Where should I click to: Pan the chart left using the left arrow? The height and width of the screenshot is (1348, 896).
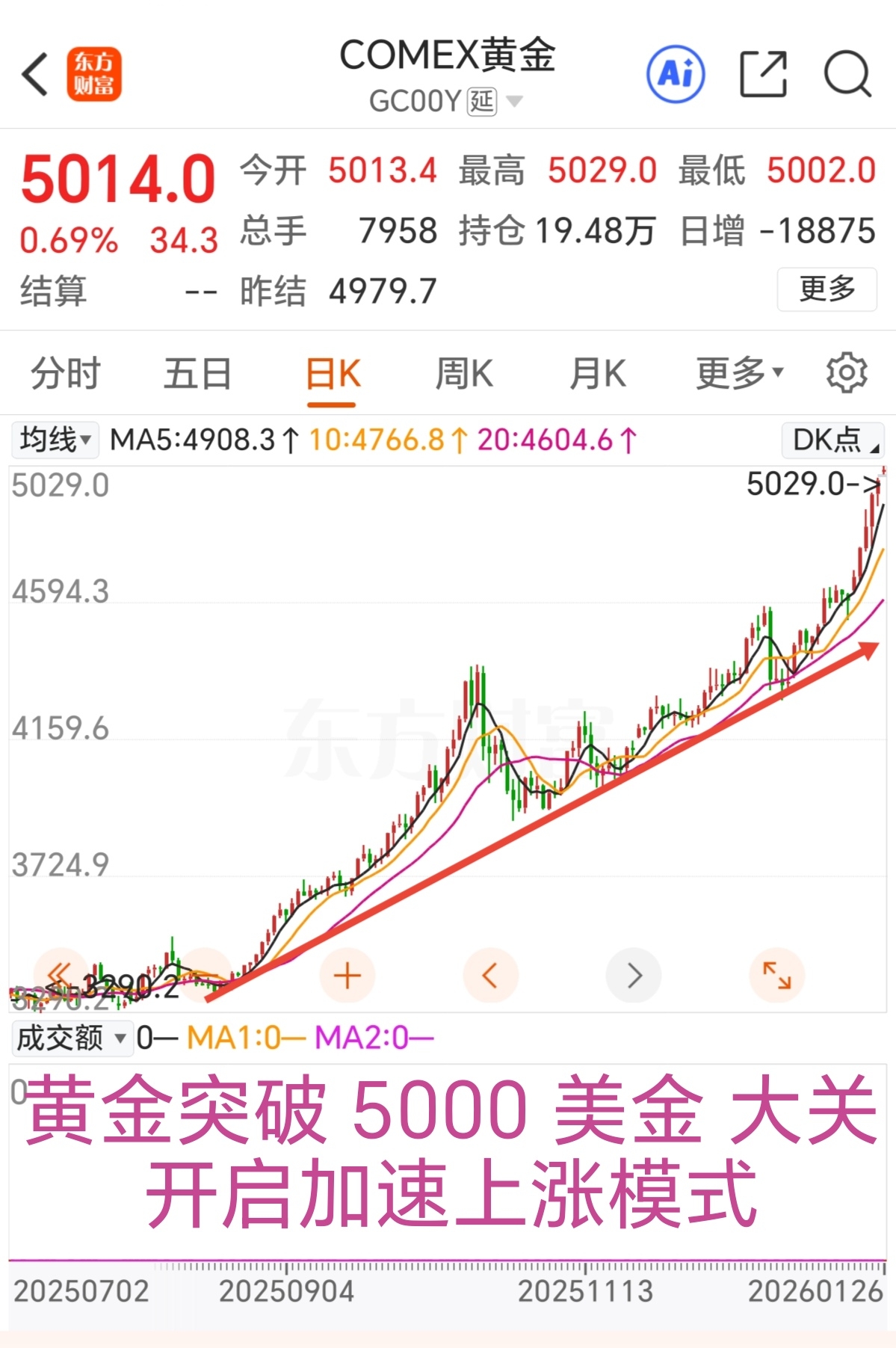489,974
